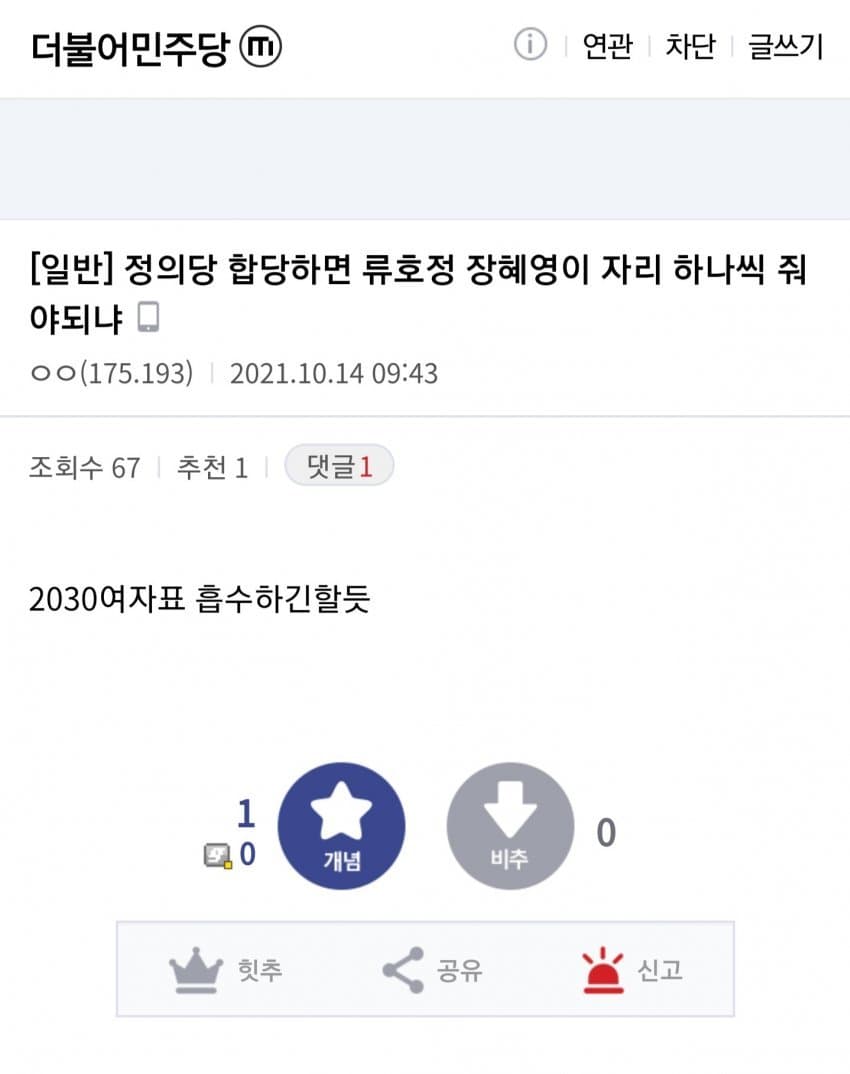The image size is (850, 1074).
Task: Jump to comments via 댓글 1 chip
Action: pyautogui.click(x=339, y=467)
